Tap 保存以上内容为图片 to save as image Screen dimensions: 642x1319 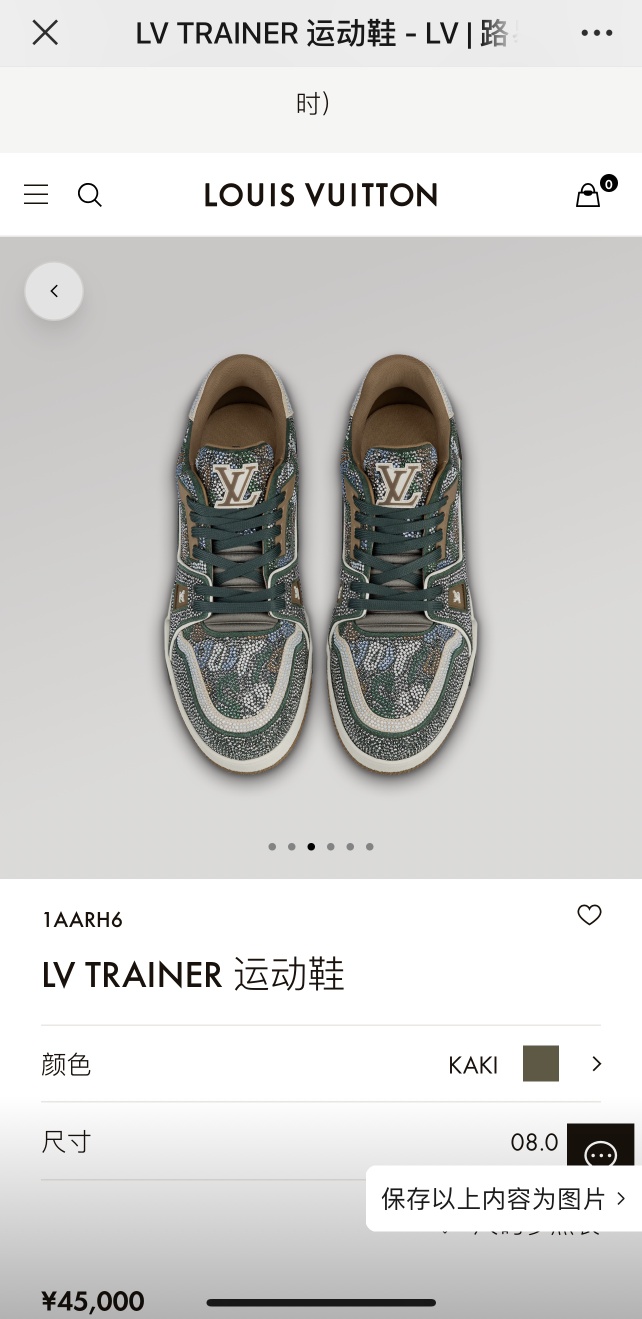point(502,1198)
